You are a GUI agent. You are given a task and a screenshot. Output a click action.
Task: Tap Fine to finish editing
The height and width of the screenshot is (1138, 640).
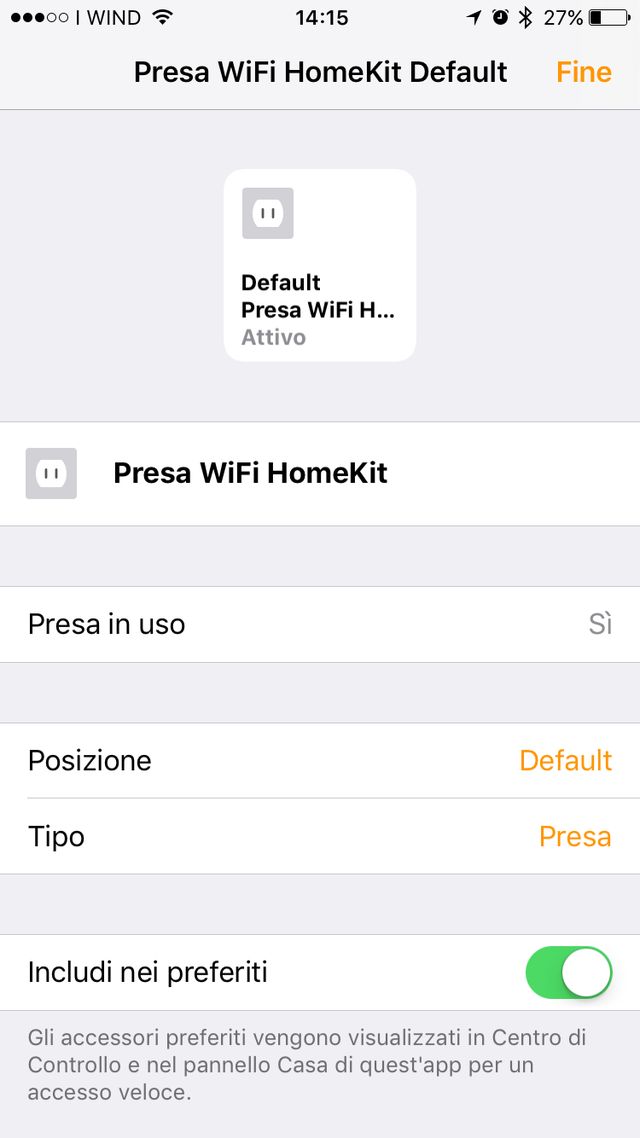tap(583, 72)
